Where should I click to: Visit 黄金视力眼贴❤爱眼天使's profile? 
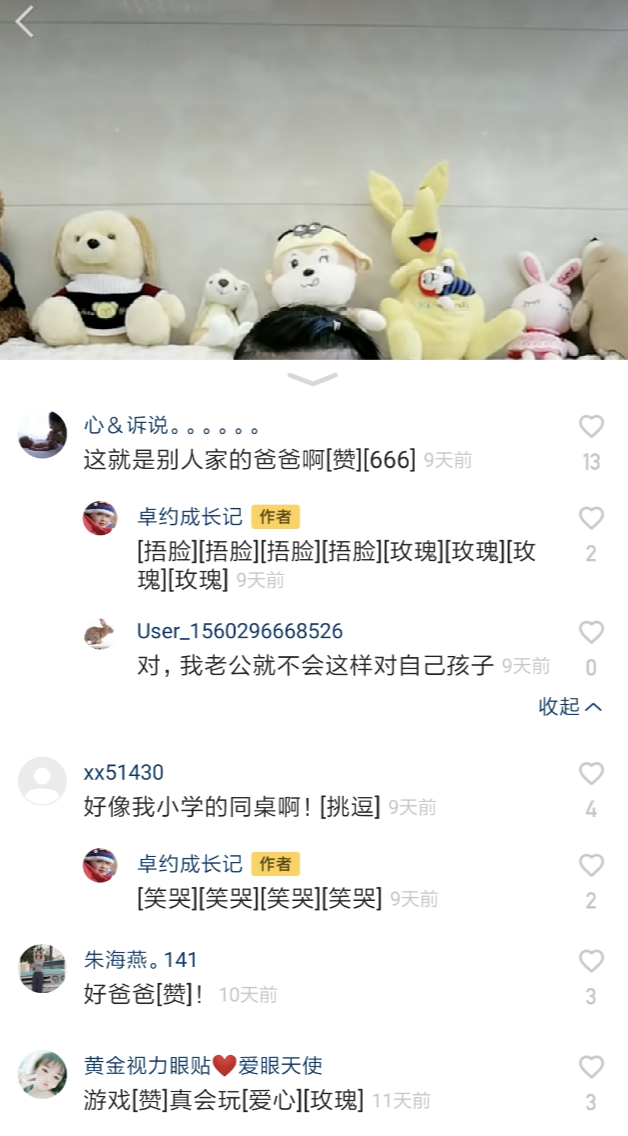(203, 1066)
